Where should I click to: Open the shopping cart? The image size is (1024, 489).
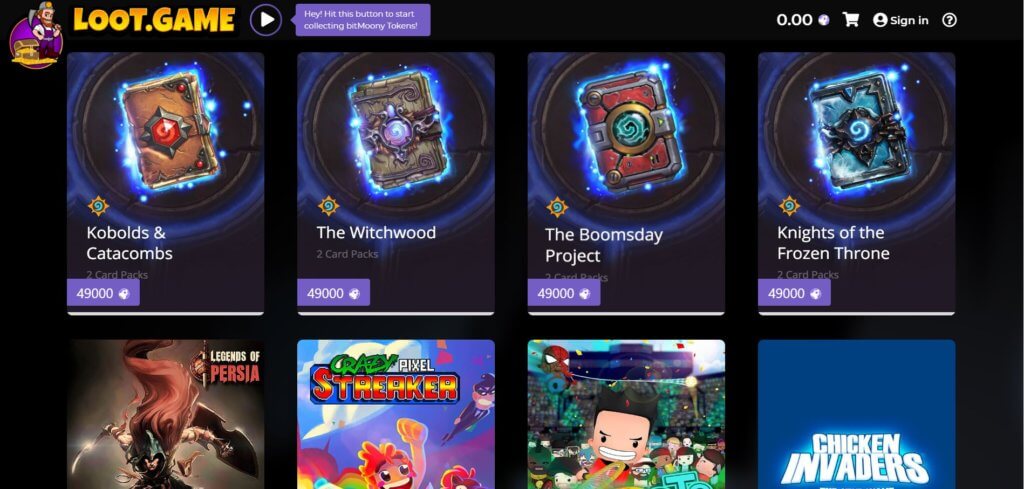(x=851, y=19)
